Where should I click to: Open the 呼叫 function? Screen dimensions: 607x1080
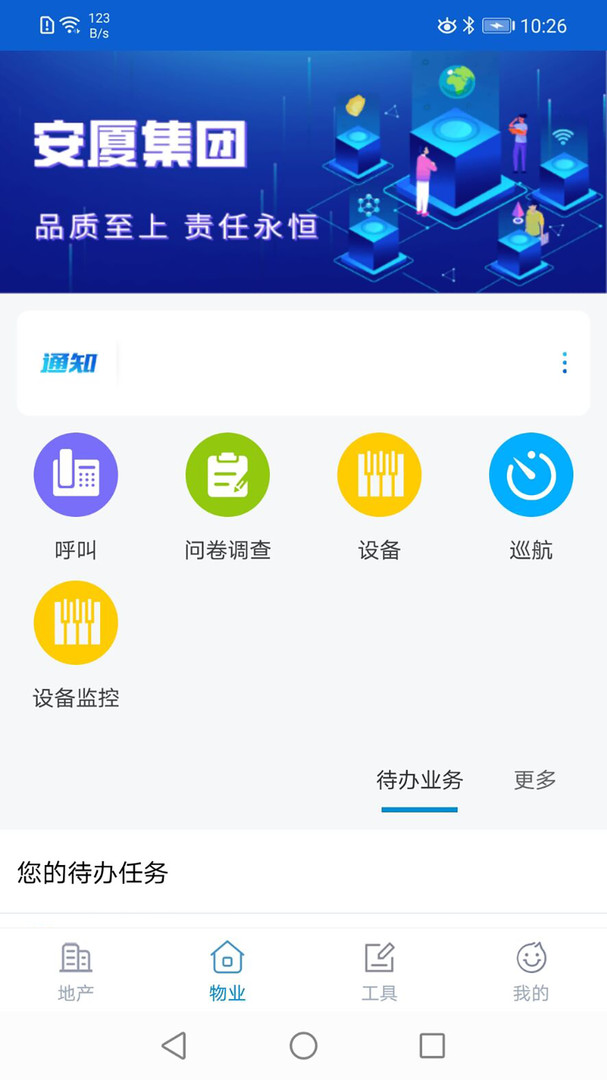tap(76, 475)
